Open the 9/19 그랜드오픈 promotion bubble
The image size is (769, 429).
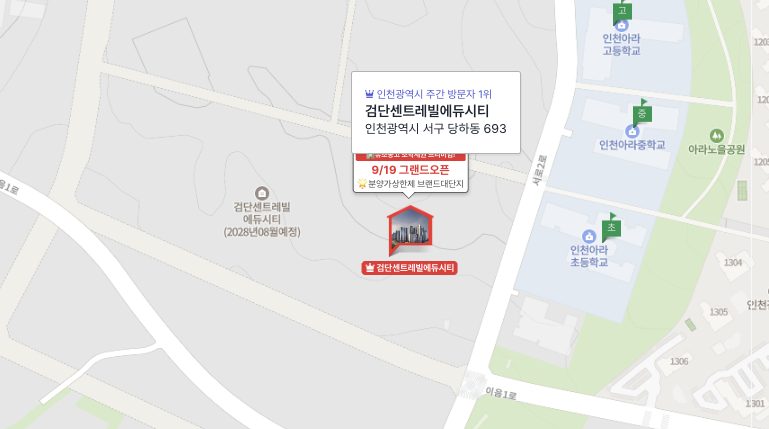(411, 170)
